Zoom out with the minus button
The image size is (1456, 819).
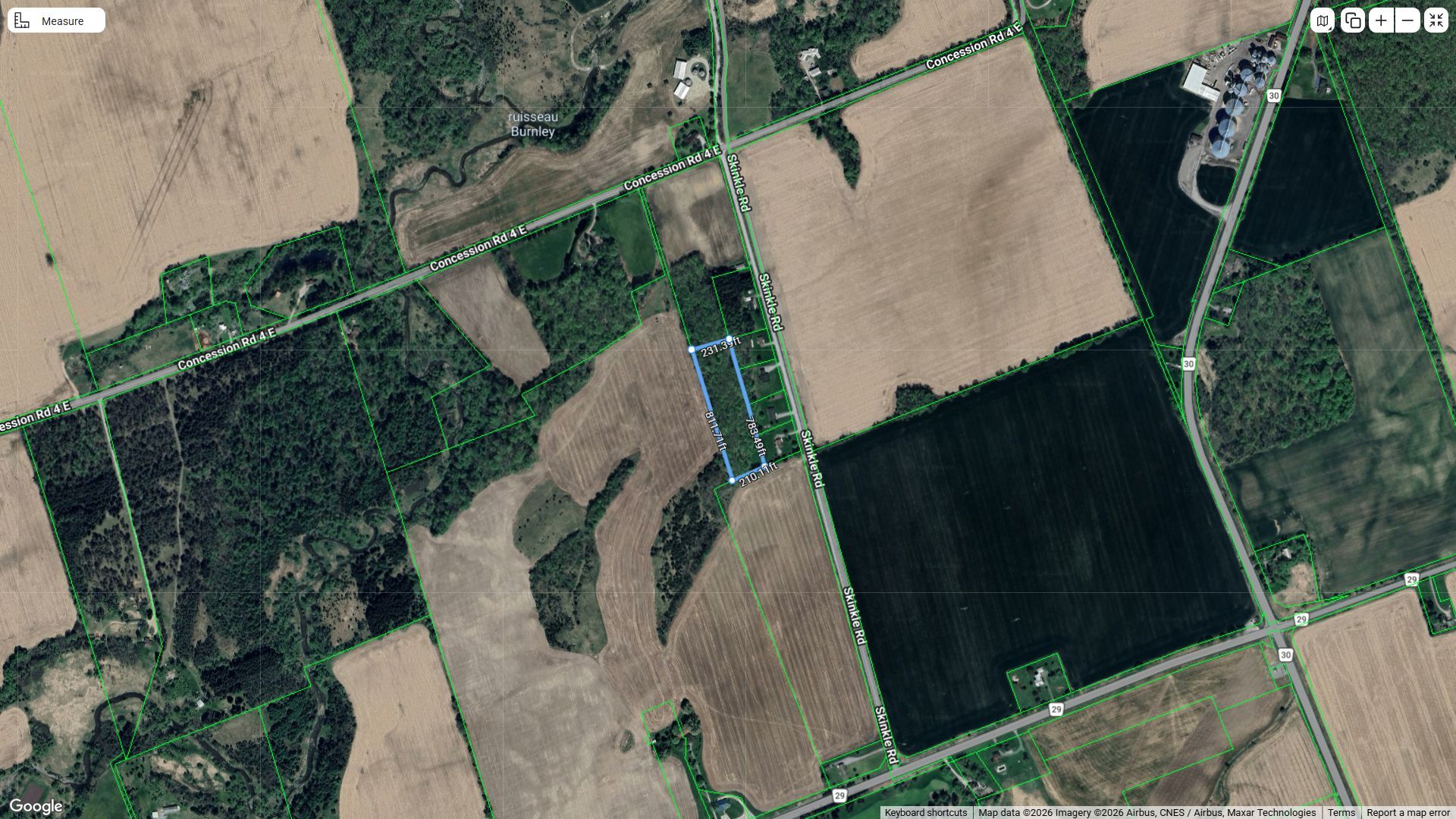(1407, 20)
